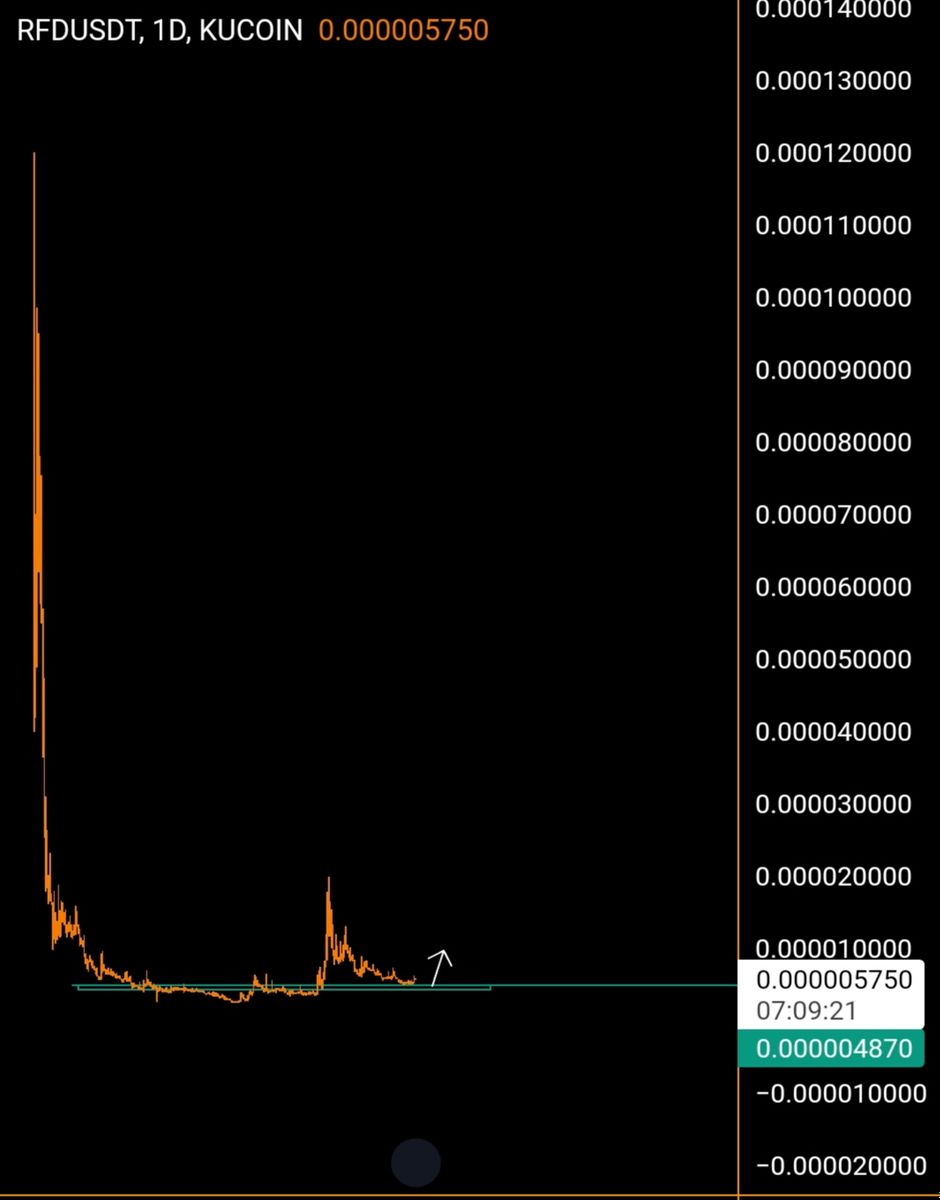This screenshot has width=940, height=1200.
Task: Open the RFDUSDT symbol legend
Action: point(160,30)
